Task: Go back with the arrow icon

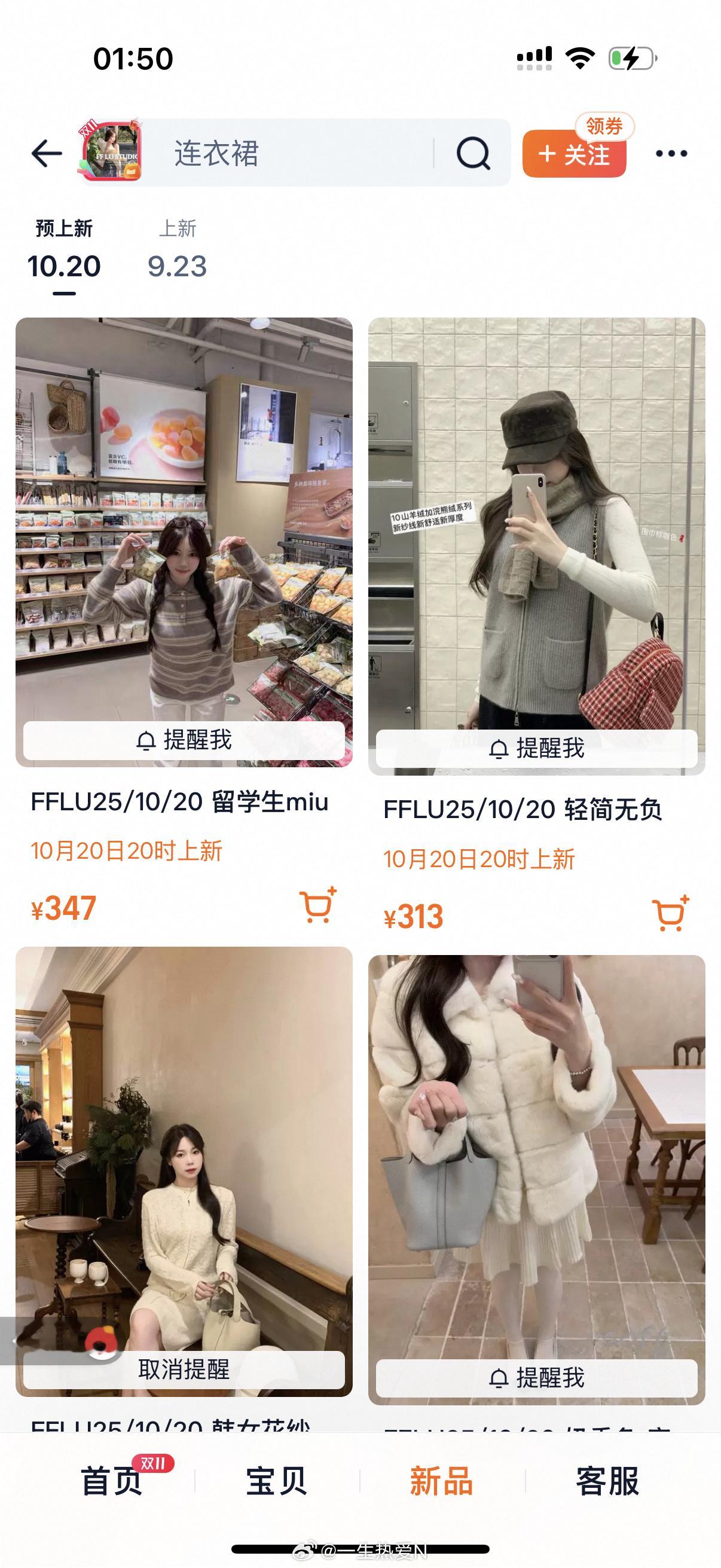Action: click(x=47, y=152)
